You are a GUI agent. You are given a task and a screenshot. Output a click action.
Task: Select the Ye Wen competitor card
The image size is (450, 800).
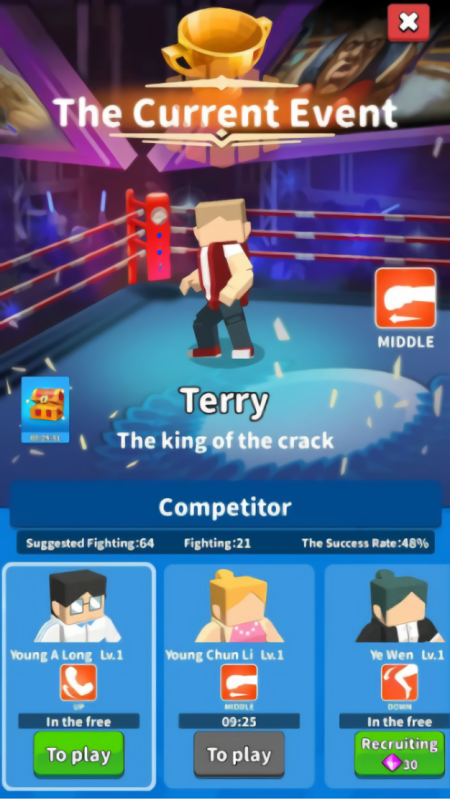[388, 676]
